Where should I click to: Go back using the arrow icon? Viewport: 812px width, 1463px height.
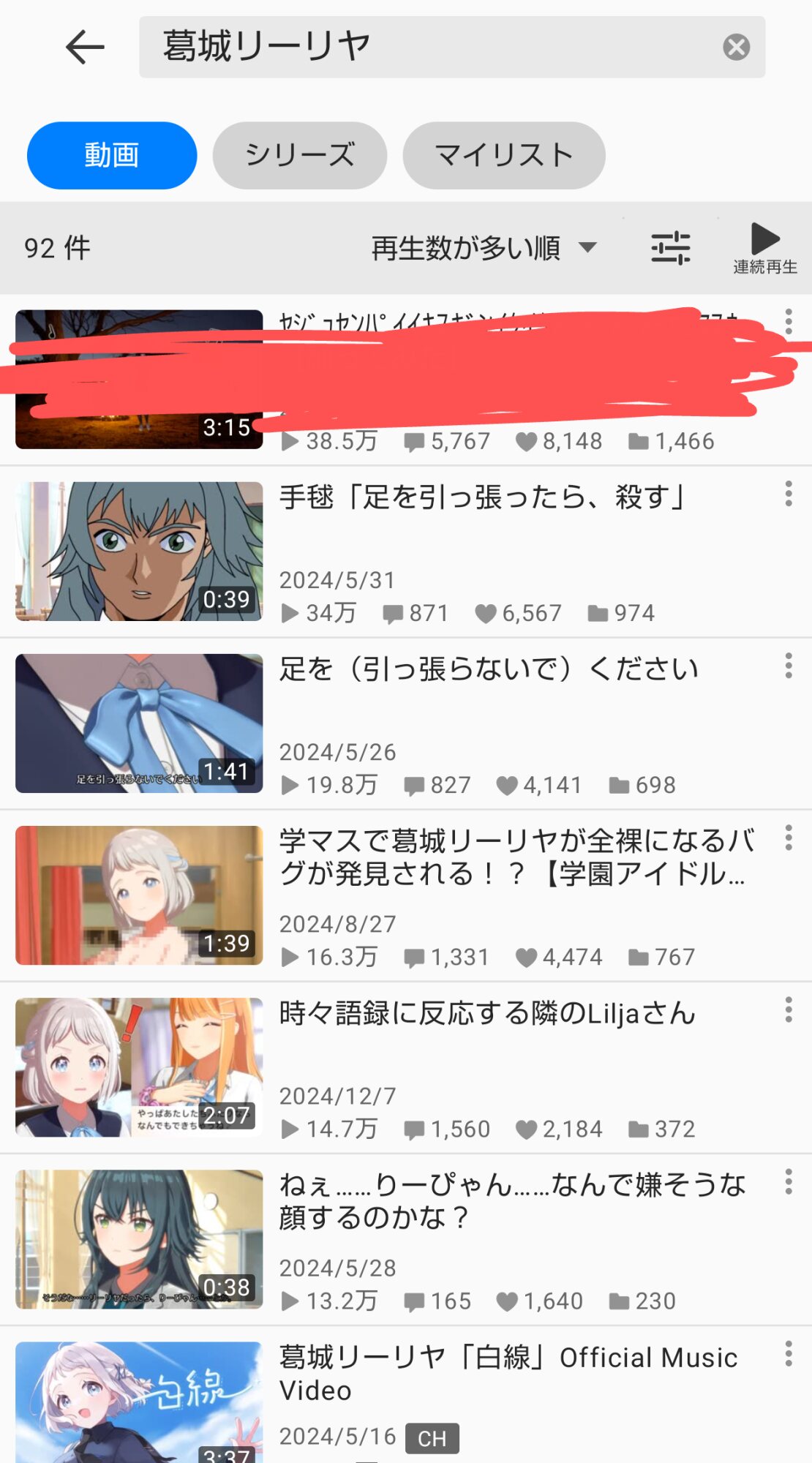pos(85,48)
